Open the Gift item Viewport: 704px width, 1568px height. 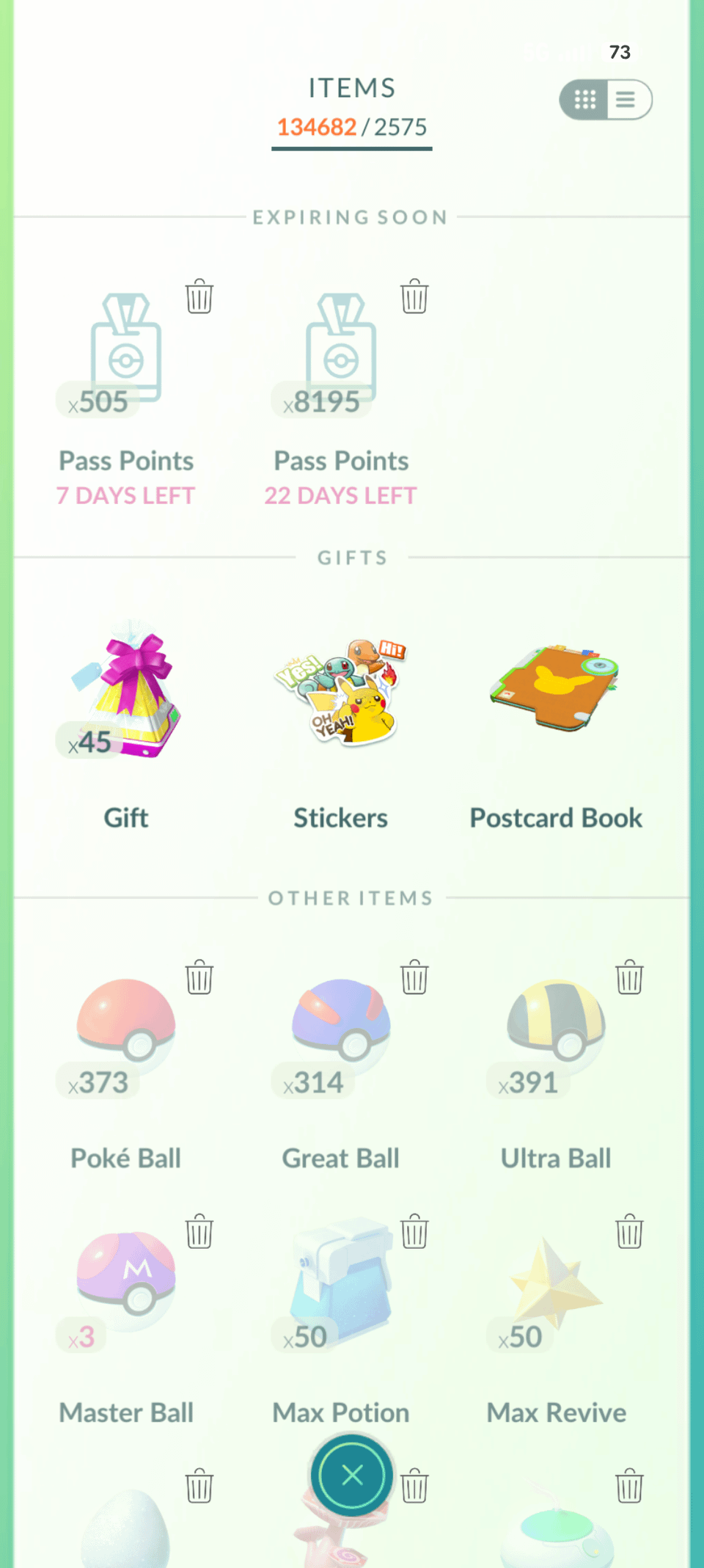coord(126,697)
